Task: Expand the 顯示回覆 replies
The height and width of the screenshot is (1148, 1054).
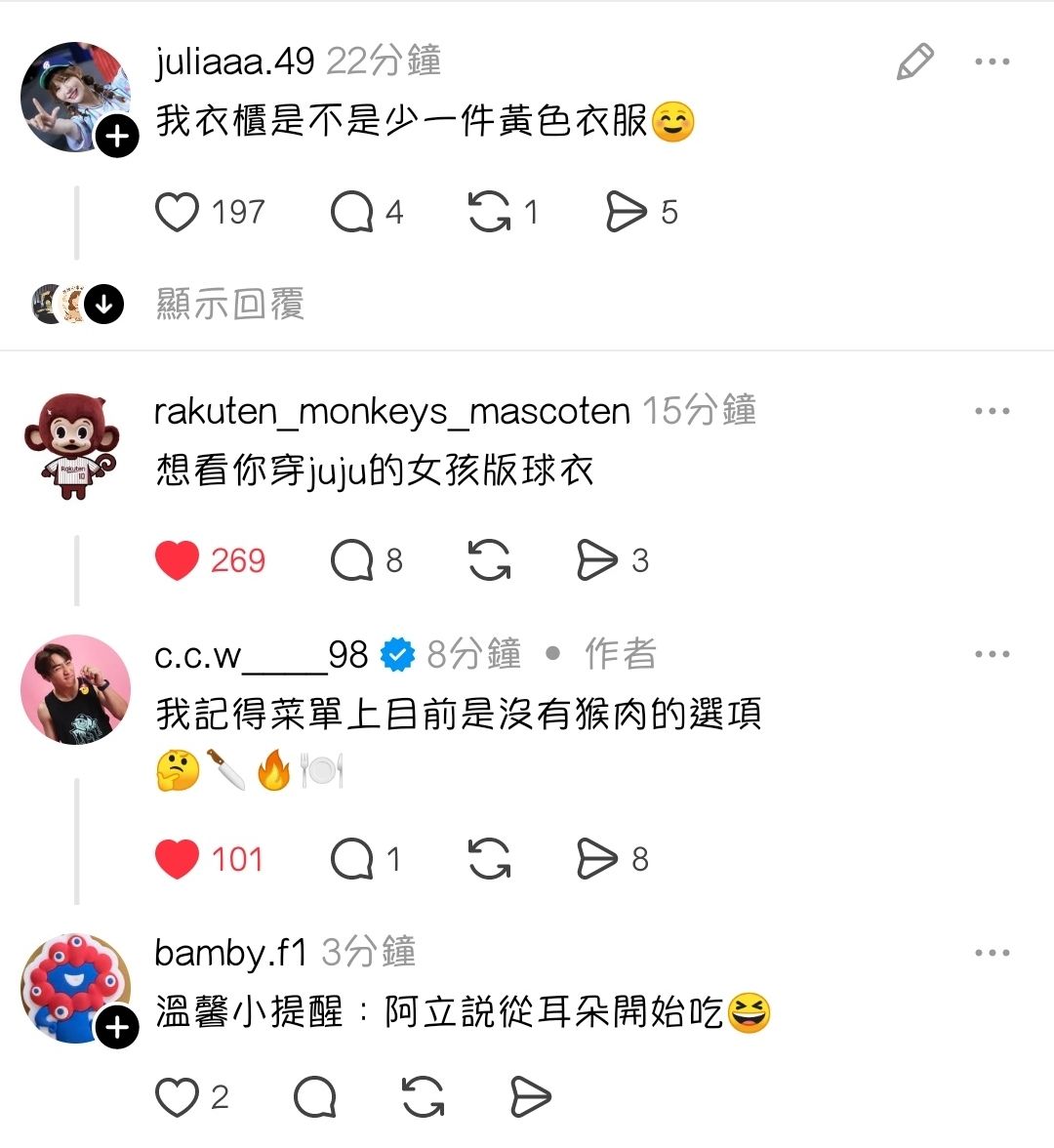Action: 230,305
